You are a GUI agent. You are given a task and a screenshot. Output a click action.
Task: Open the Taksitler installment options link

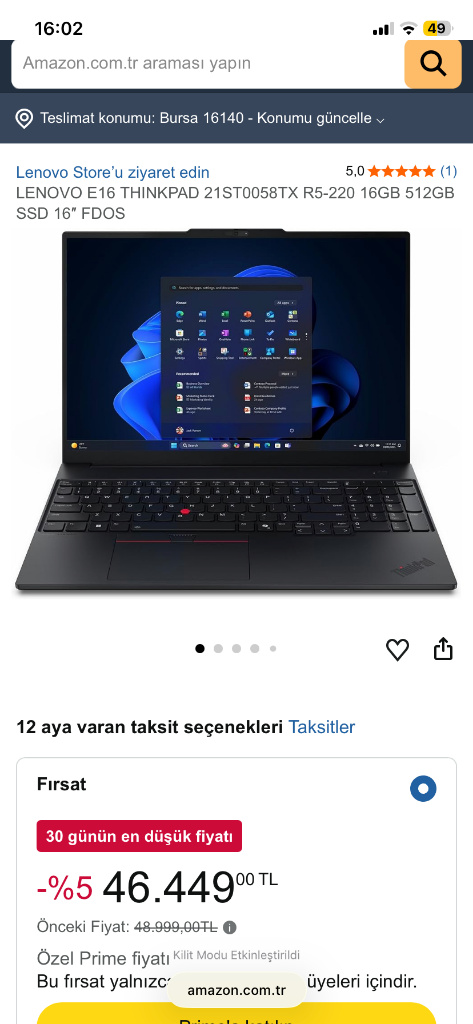321,727
